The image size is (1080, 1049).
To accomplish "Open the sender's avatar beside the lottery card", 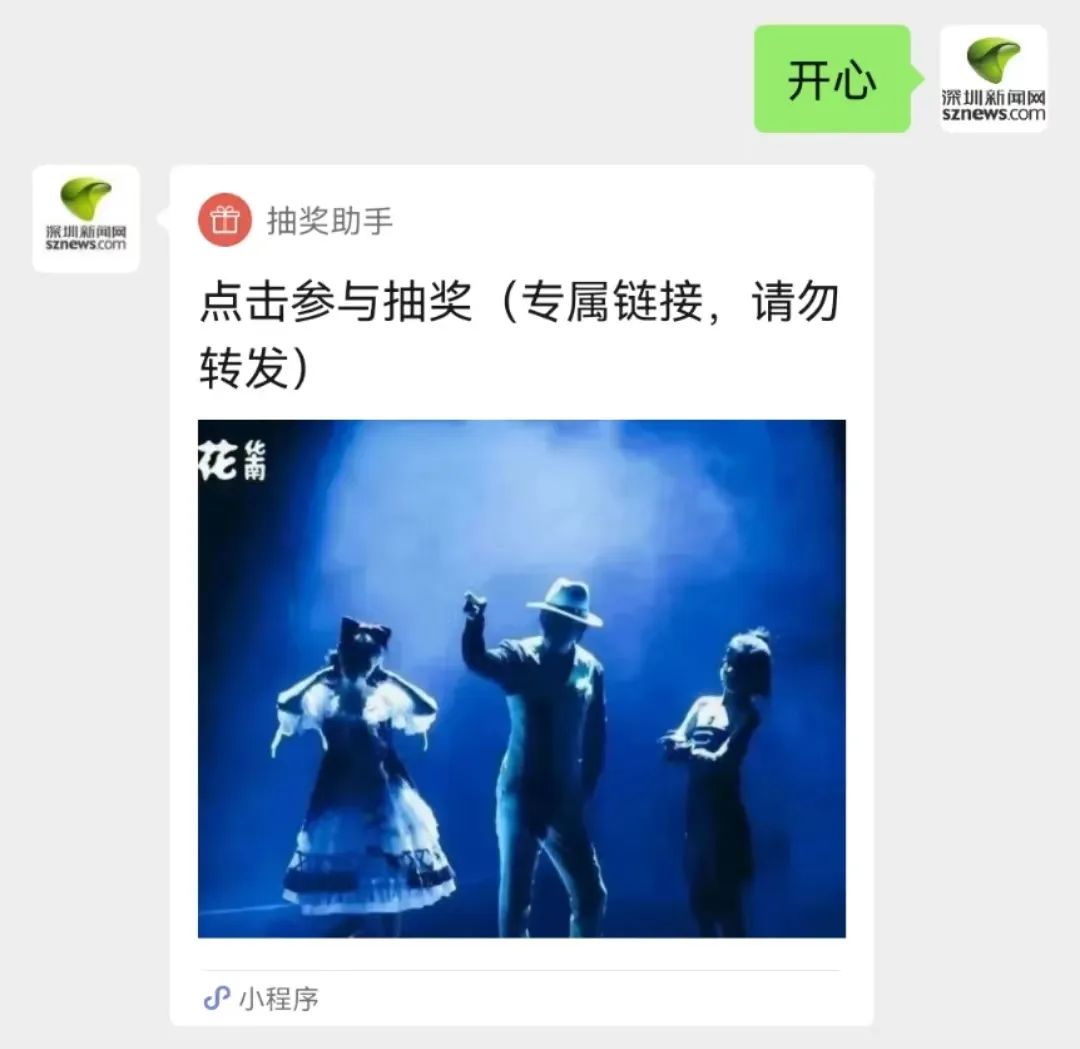I will [x=86, y=218].
